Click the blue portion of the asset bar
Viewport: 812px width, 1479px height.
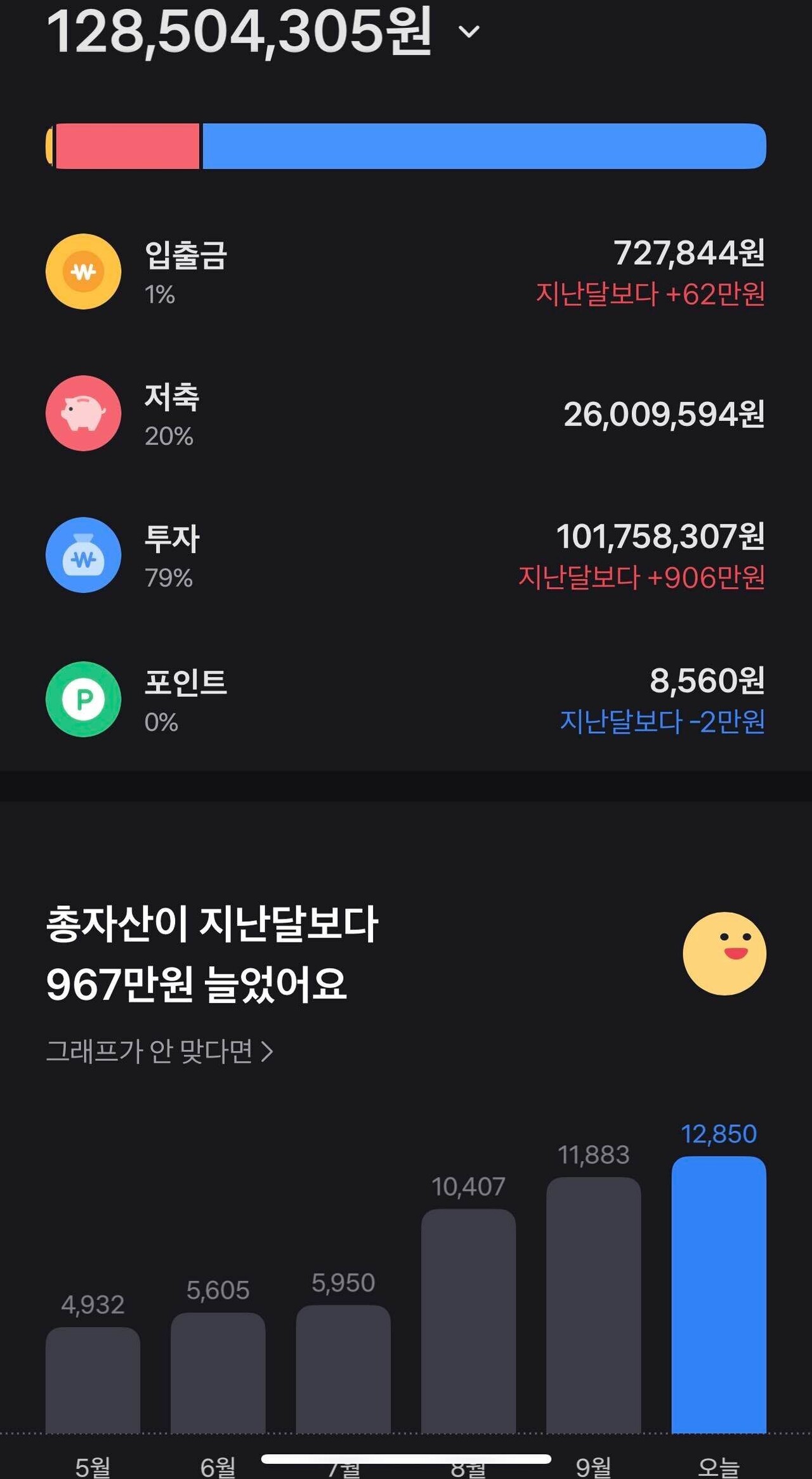482,147
